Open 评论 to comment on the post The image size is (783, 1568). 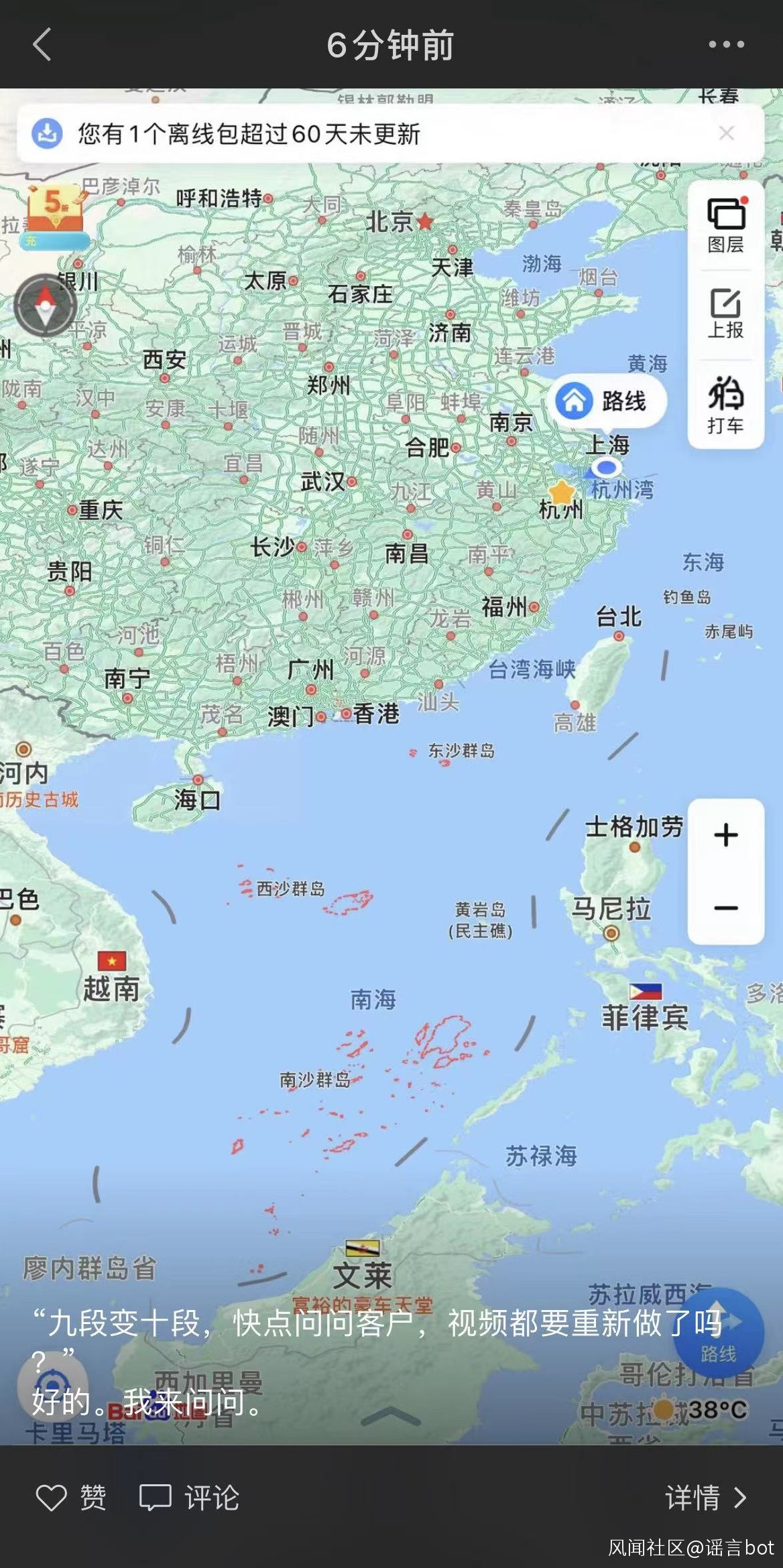(x=189, y=1497)
